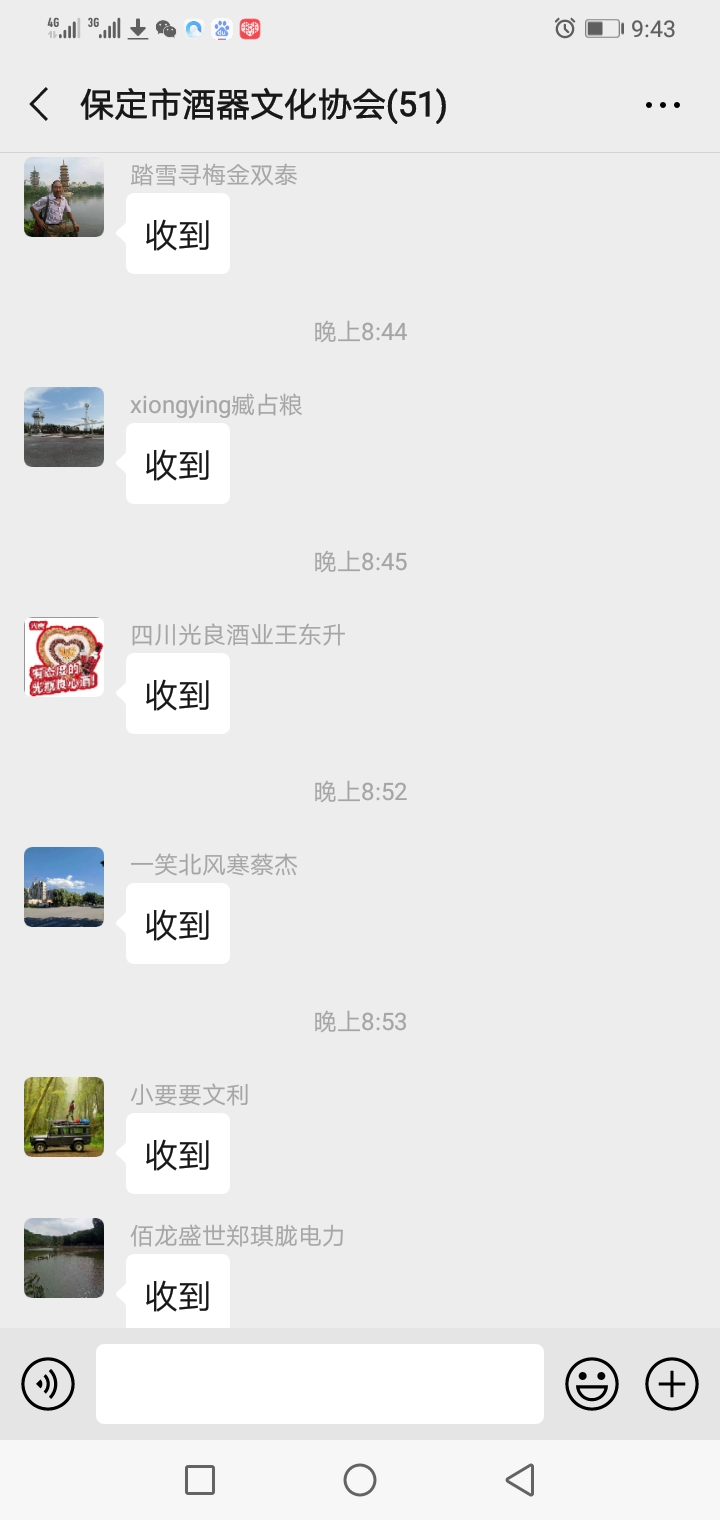View xiongying臧占粮's profile avatar
This screenshot has width=720, height=1520.
pyautogui.click(x=64, y=427)
